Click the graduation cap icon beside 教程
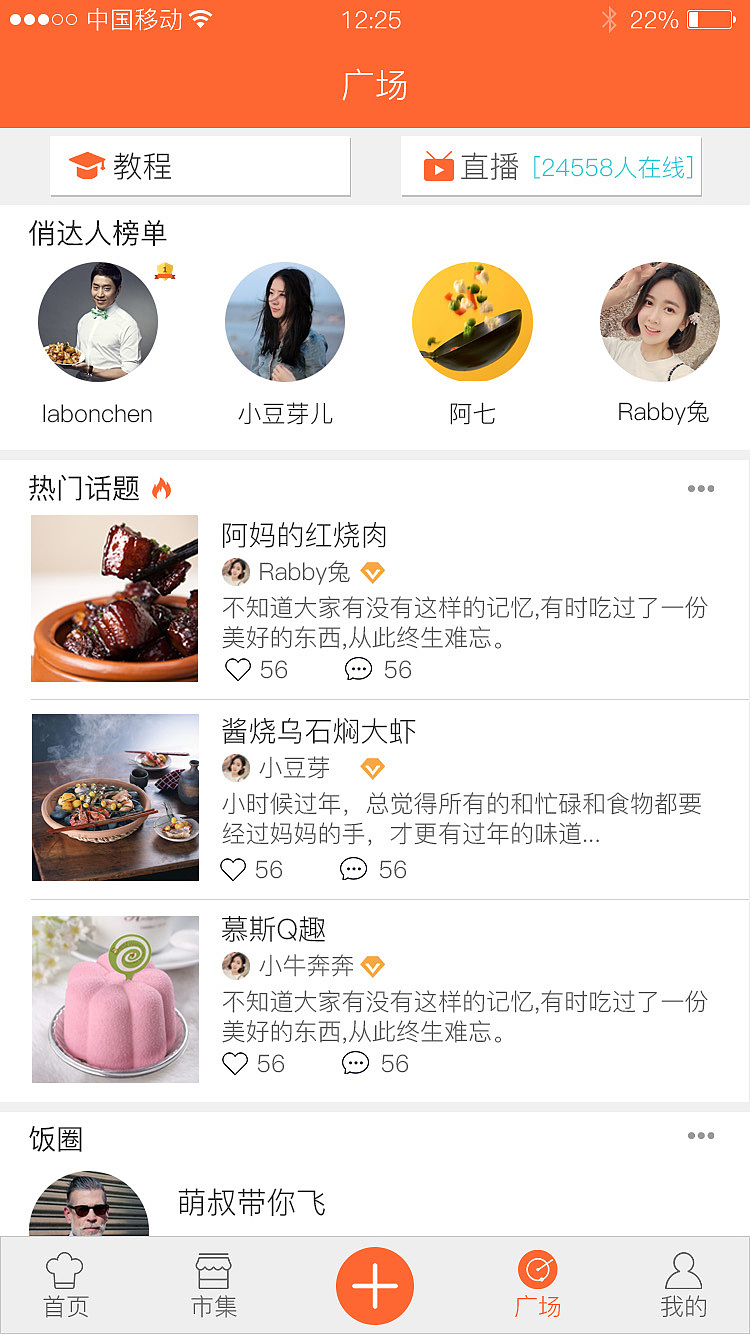The width and height of the screenshot is (750, 1334). (85, 167)
